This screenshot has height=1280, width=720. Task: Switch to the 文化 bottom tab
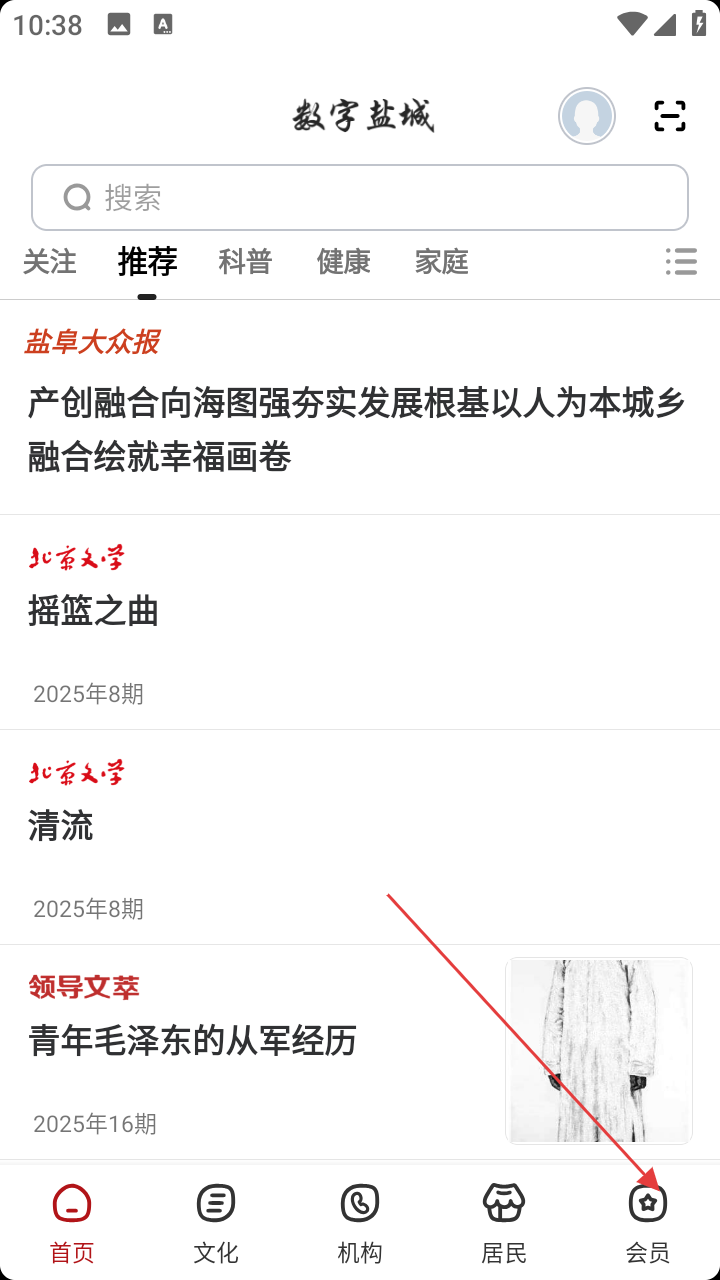(x=216, y=1222)
